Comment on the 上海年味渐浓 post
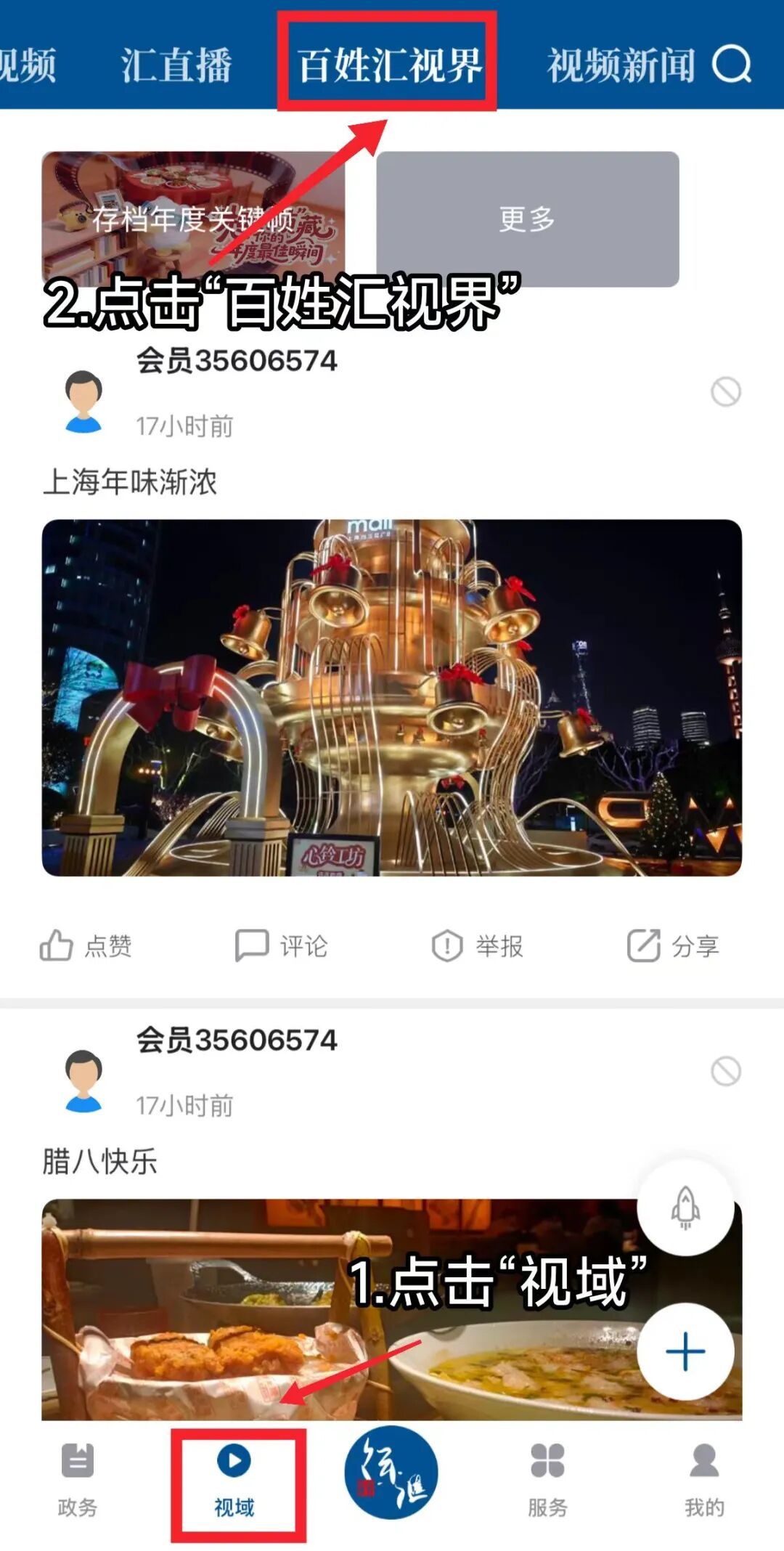Viewport: 784px width, 1551px height. pos(282,946)
